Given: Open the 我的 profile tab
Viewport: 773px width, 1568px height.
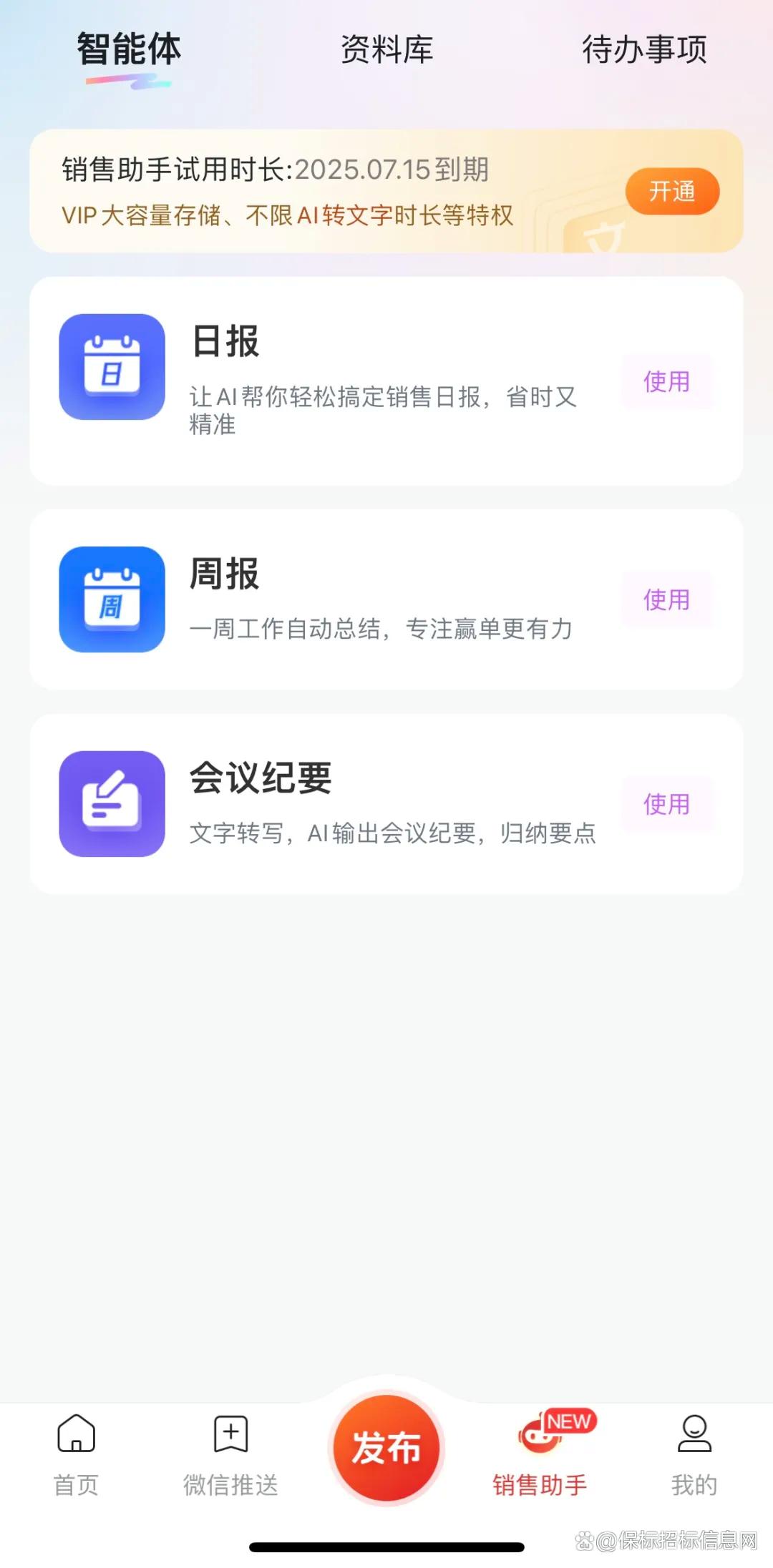Looking at the screenshot, I should [694, 1456].
